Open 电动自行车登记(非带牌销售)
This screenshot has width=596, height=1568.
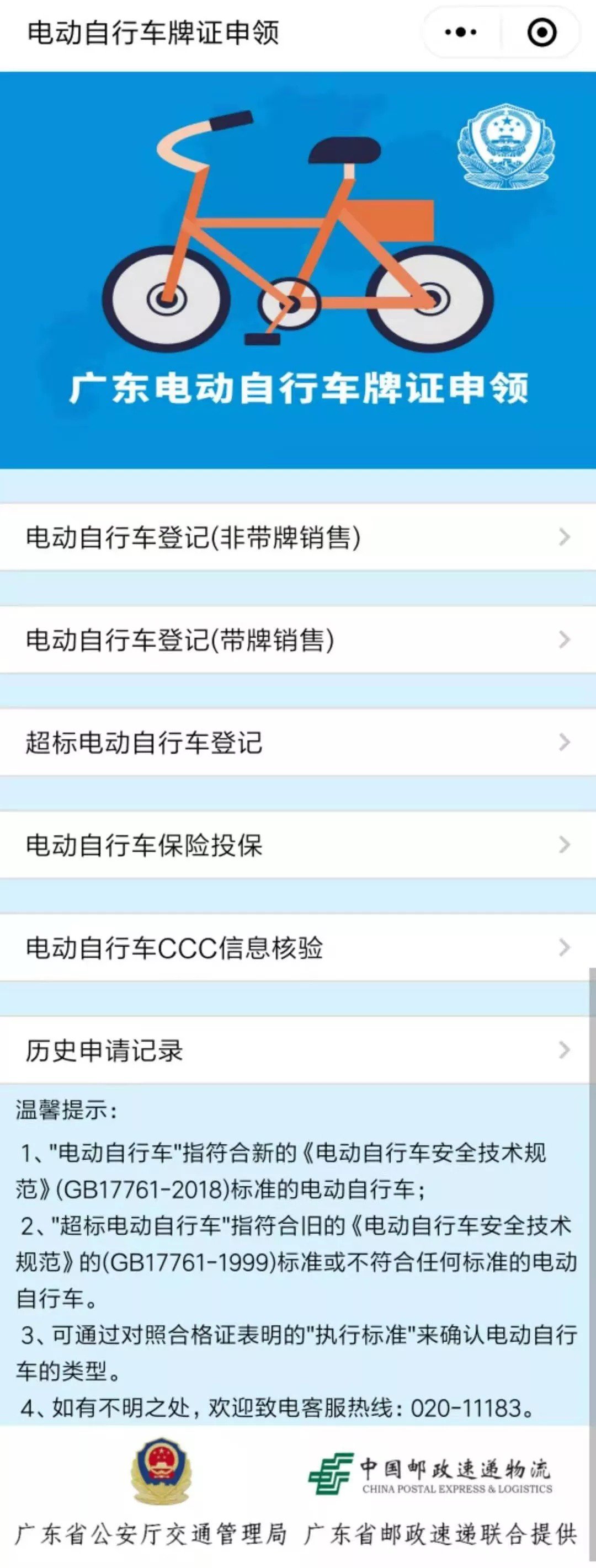coord(297,537)
